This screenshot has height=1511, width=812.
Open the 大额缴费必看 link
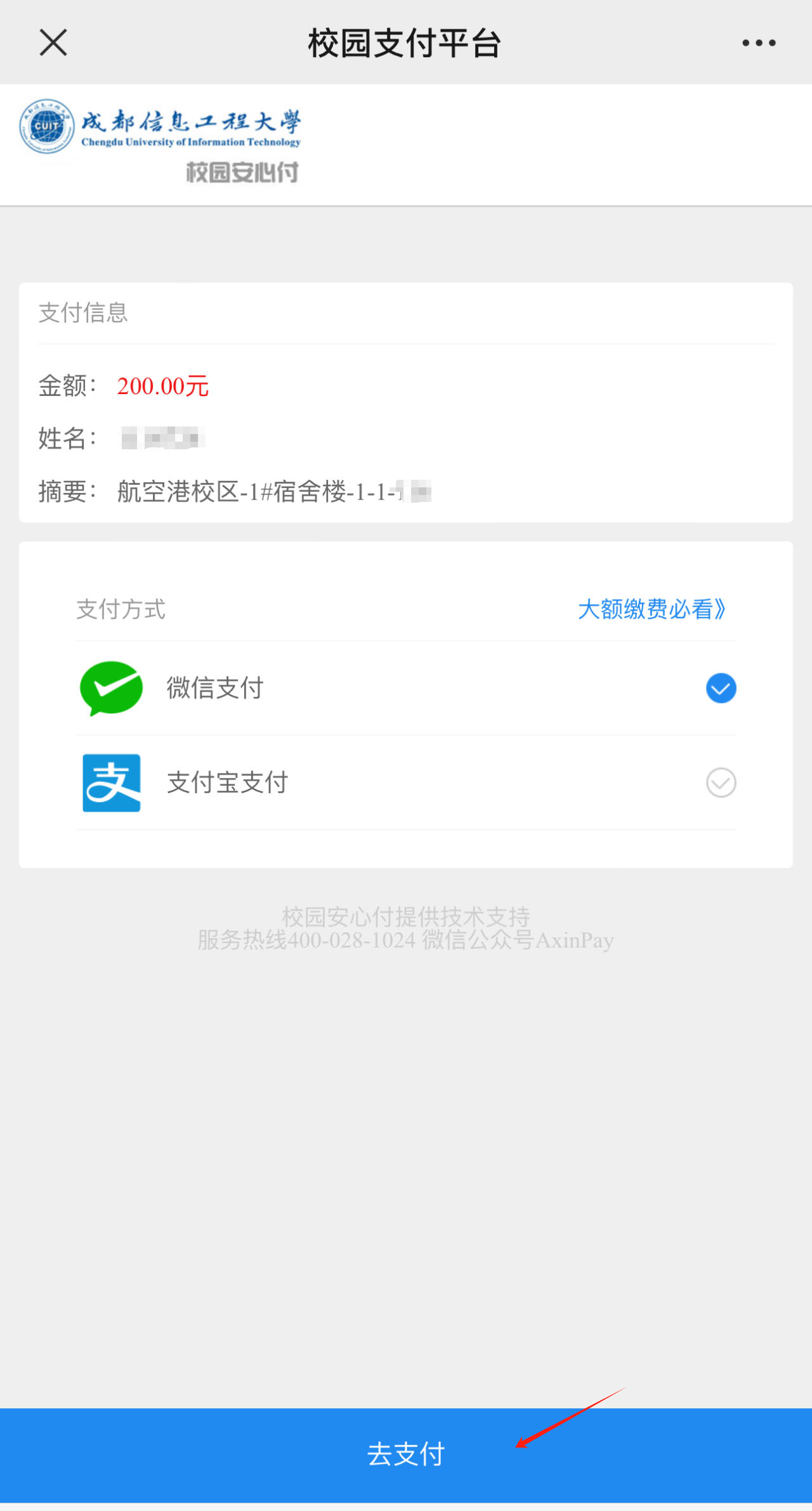pos(652,609)
